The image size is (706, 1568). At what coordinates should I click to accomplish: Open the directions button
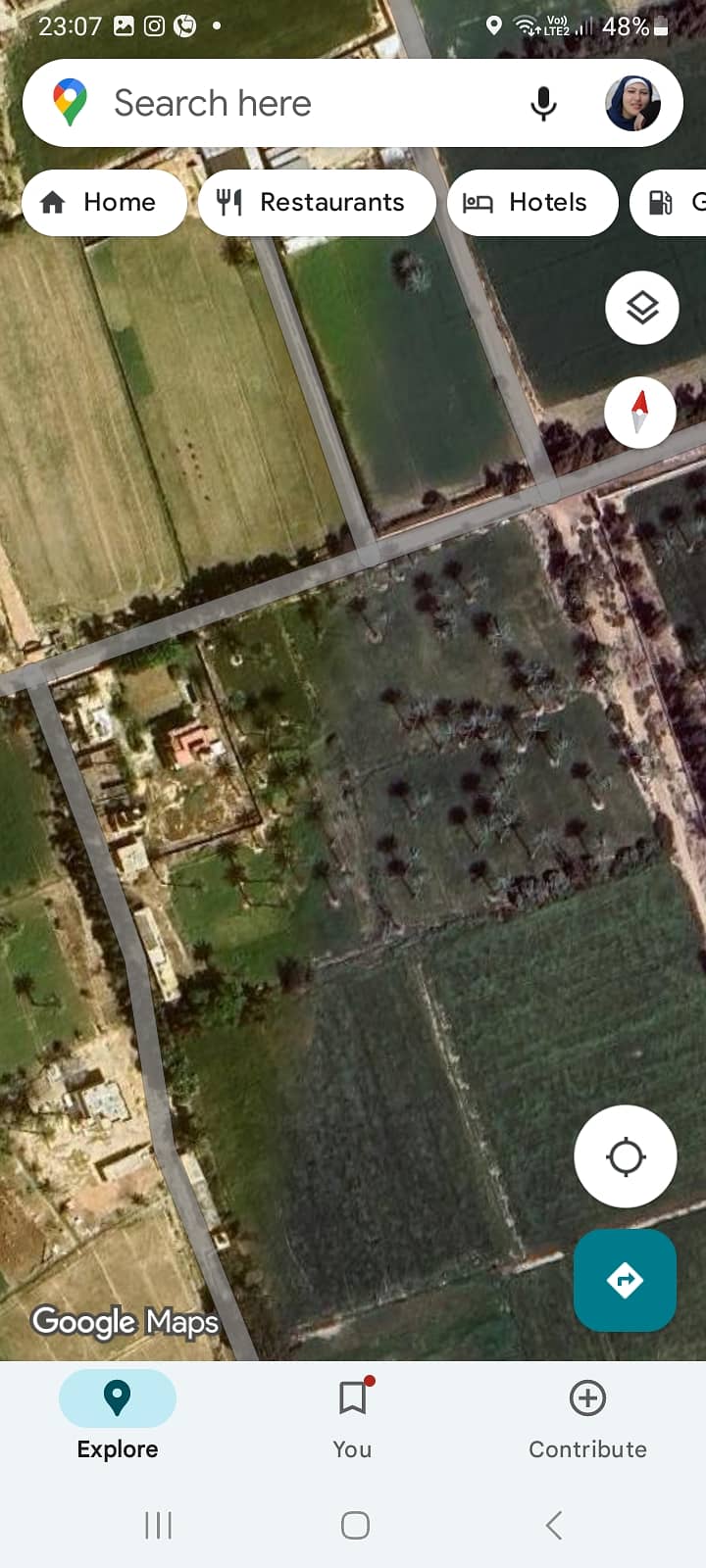coord(625,1280)
